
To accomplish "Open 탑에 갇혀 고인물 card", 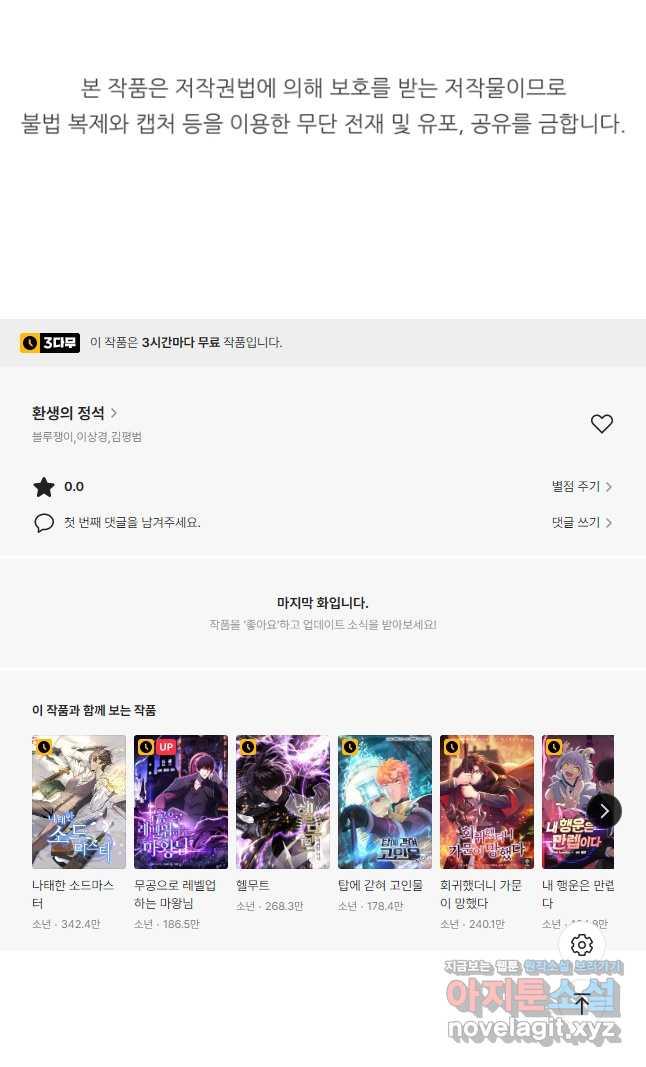I will tap(385, 802).
